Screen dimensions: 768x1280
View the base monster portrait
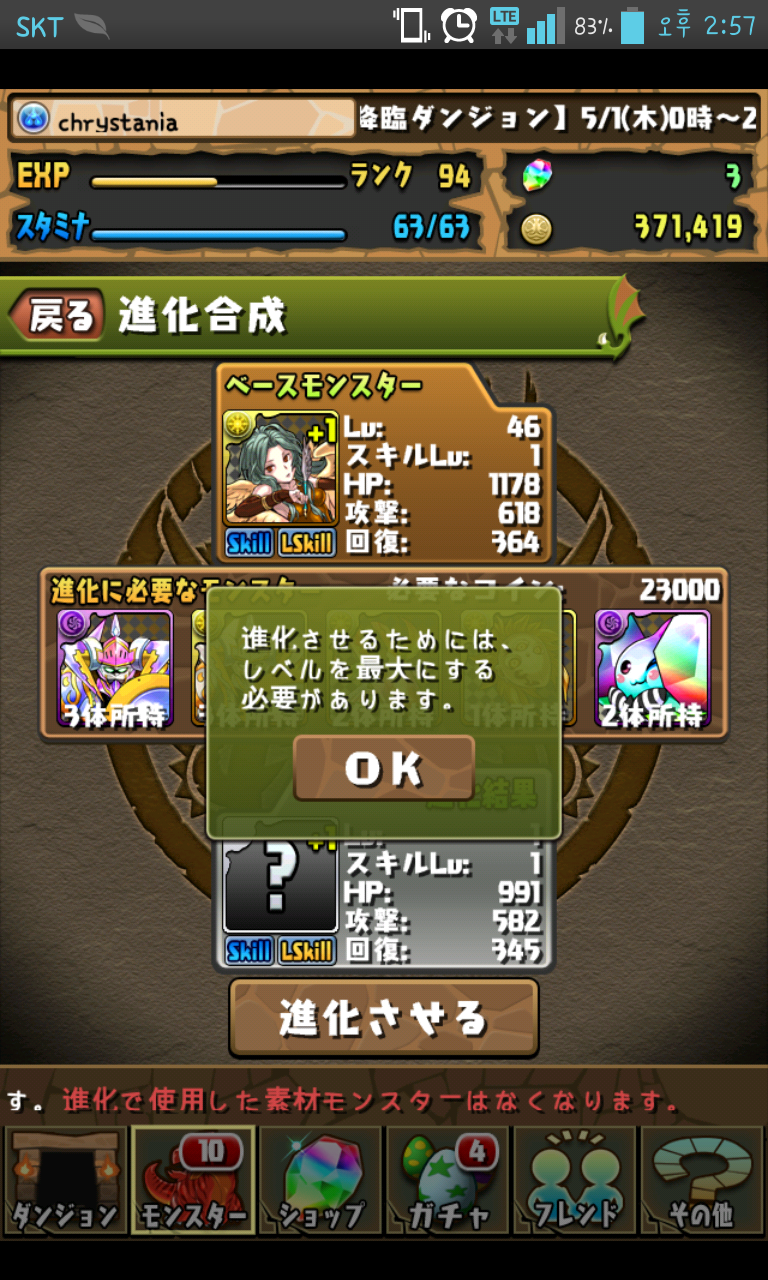[x=280, y=468]
